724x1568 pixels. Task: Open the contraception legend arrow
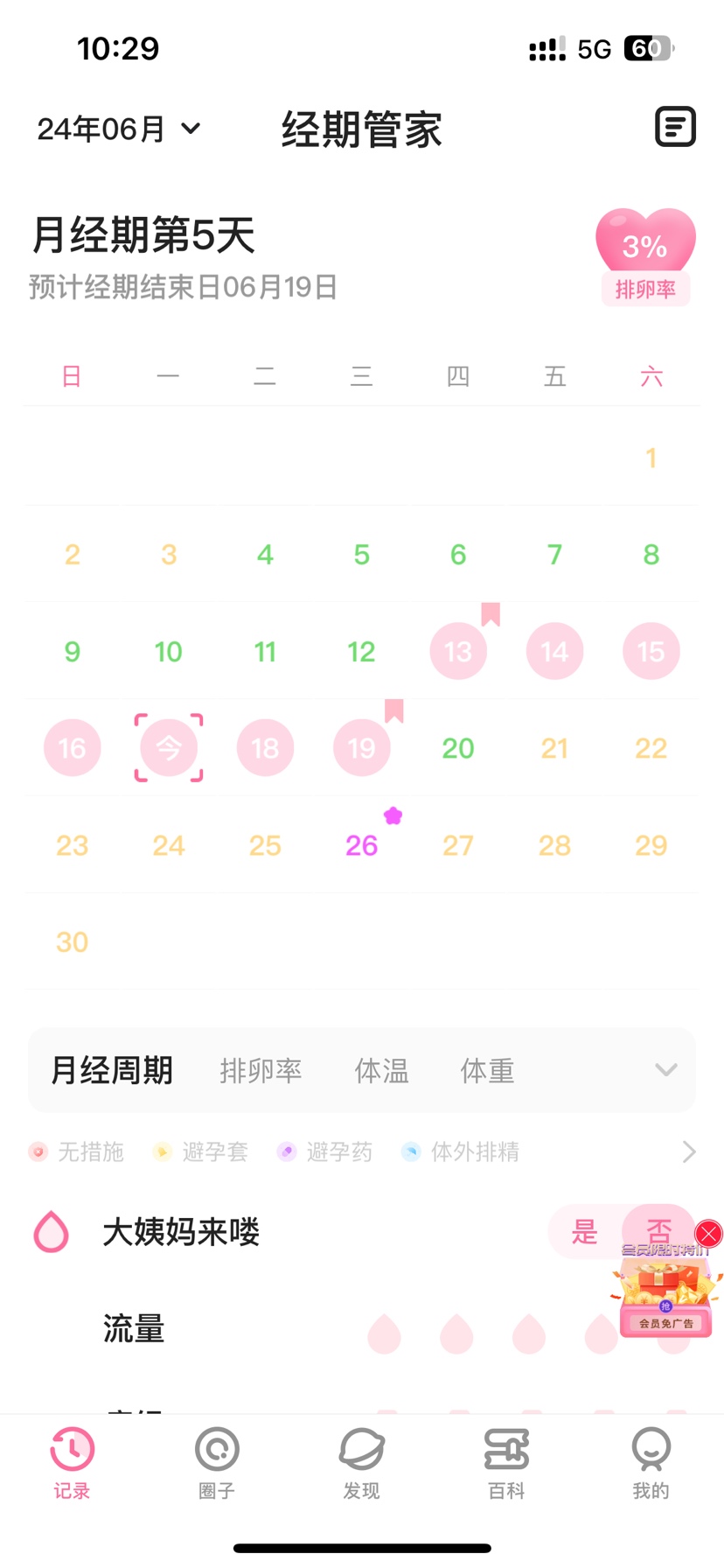point(689,1151)
